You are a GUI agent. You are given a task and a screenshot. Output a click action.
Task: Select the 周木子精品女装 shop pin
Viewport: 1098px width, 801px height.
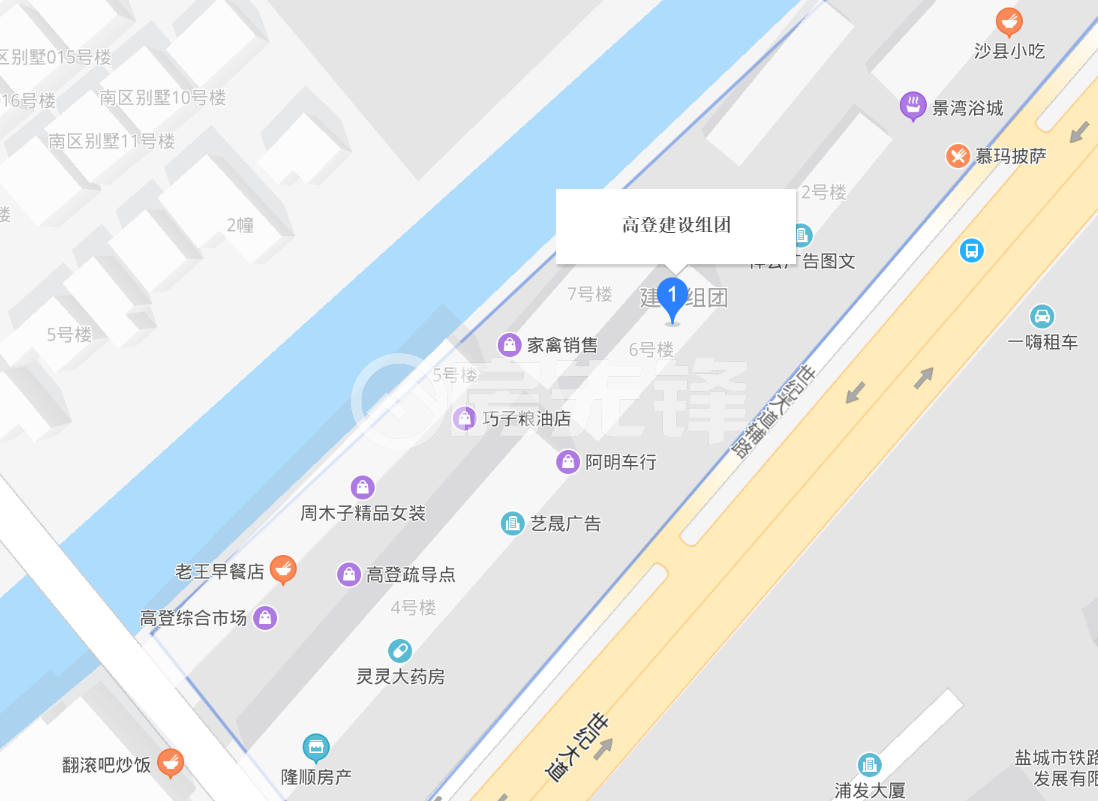(x=363, y=488)
